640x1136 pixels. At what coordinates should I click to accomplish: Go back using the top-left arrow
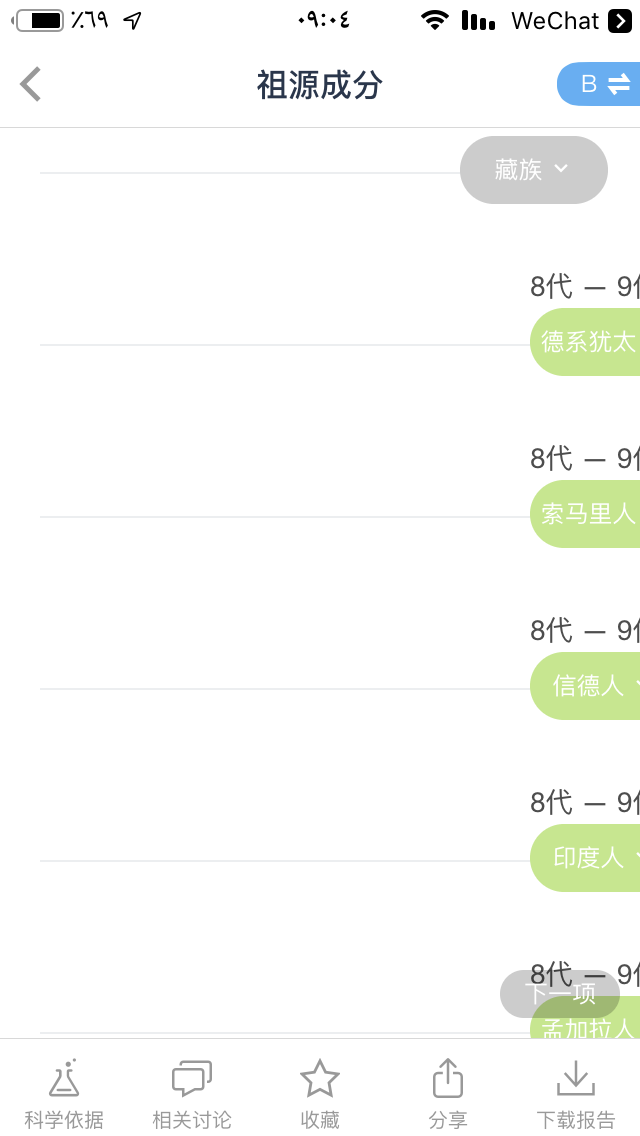point(30,84)
